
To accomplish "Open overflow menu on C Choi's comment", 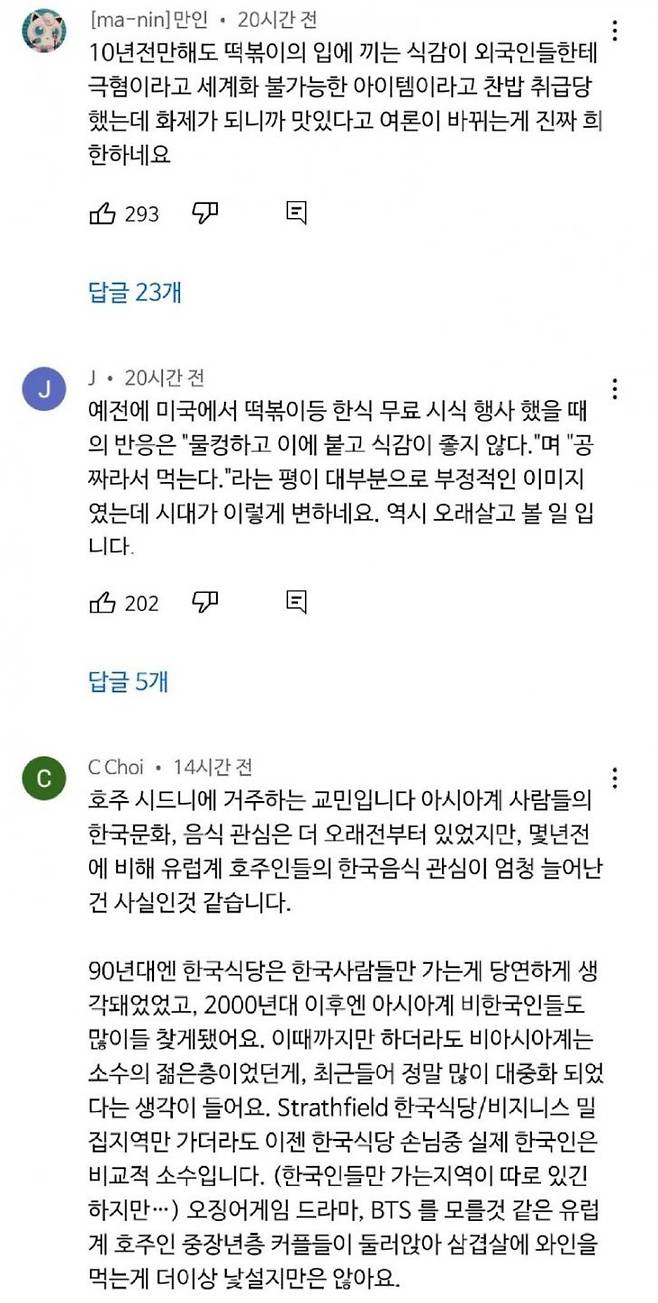I will [x=616, y=777].
